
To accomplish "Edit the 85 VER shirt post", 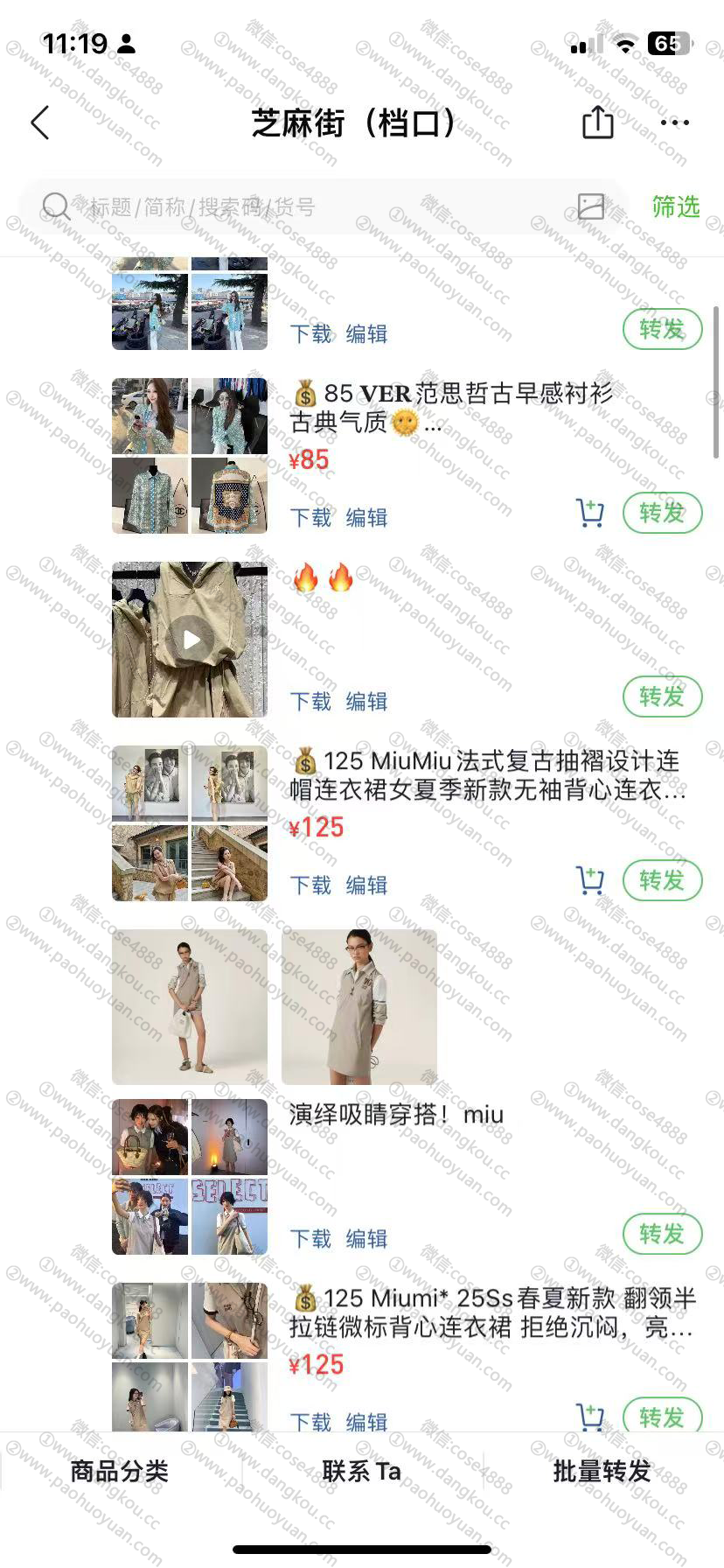I will click(x=366, y=518).
